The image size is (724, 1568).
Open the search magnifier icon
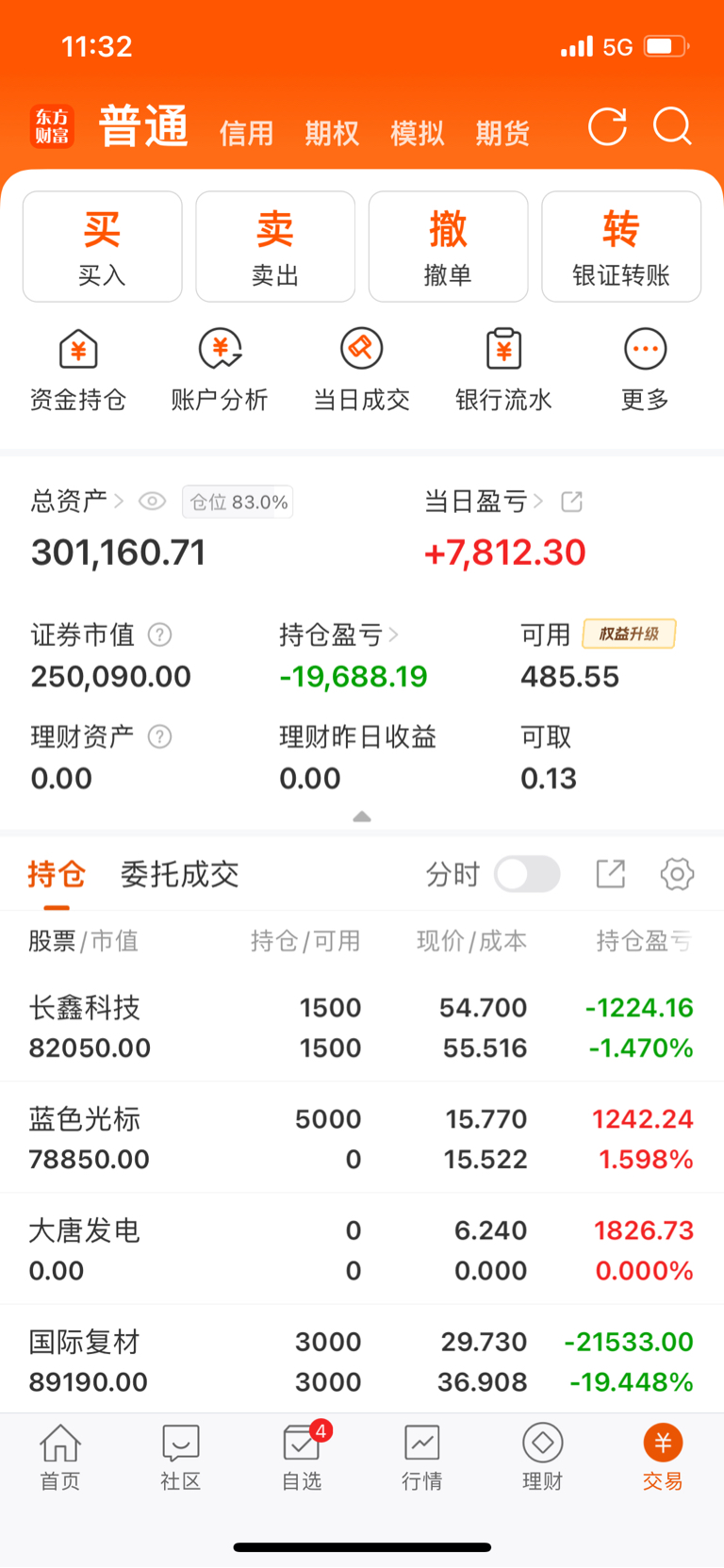[673, 127]
